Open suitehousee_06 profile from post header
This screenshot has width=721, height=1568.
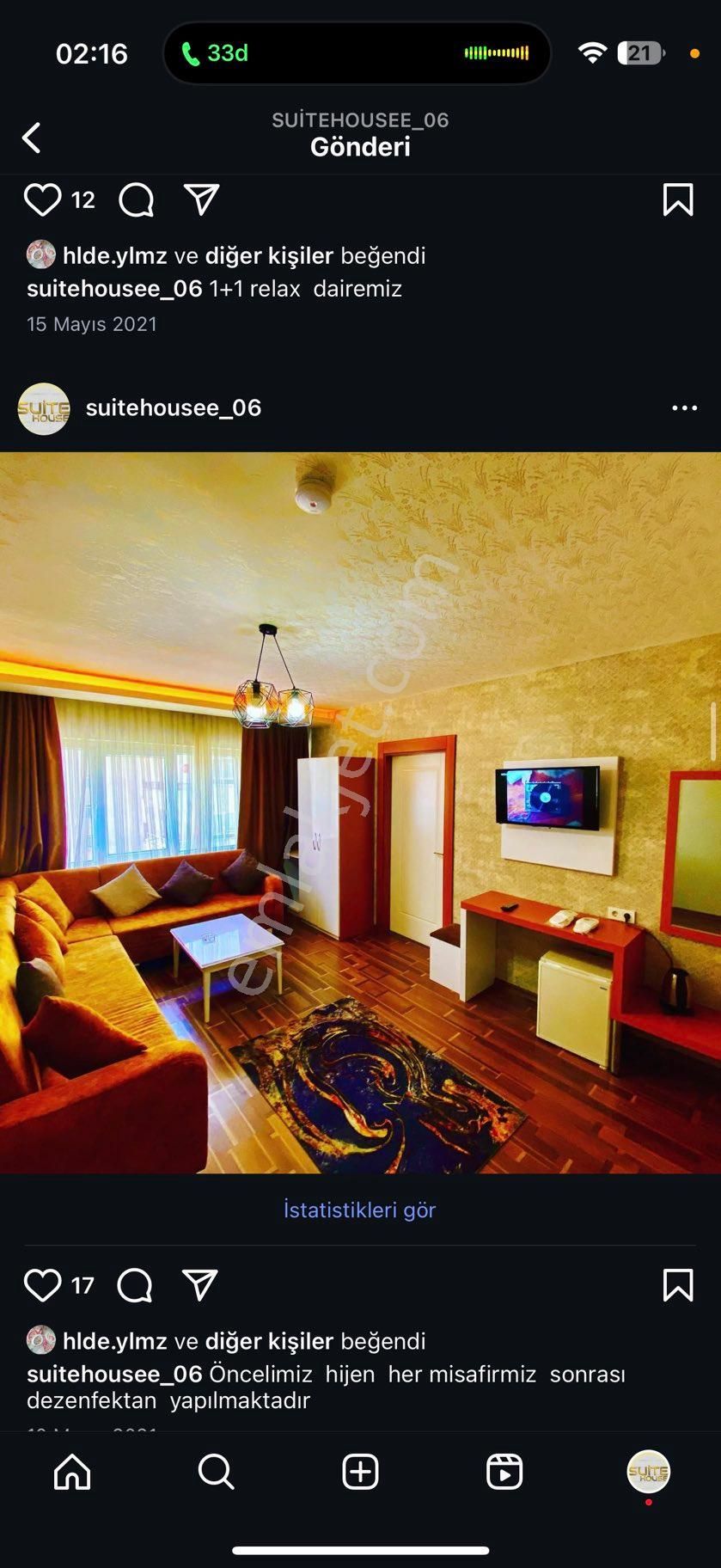(173, 408)
